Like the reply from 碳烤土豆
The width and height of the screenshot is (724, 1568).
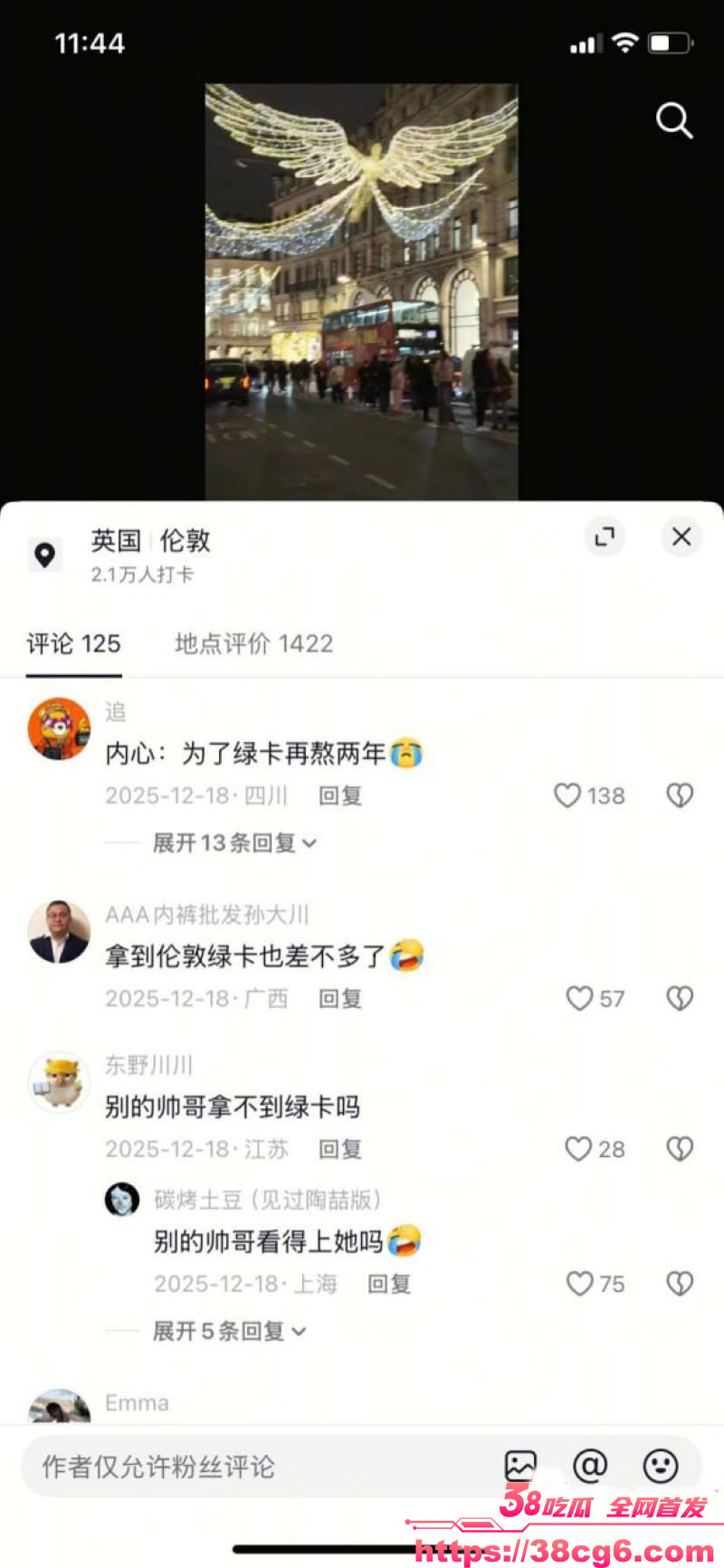click(x=579, y=1283)
